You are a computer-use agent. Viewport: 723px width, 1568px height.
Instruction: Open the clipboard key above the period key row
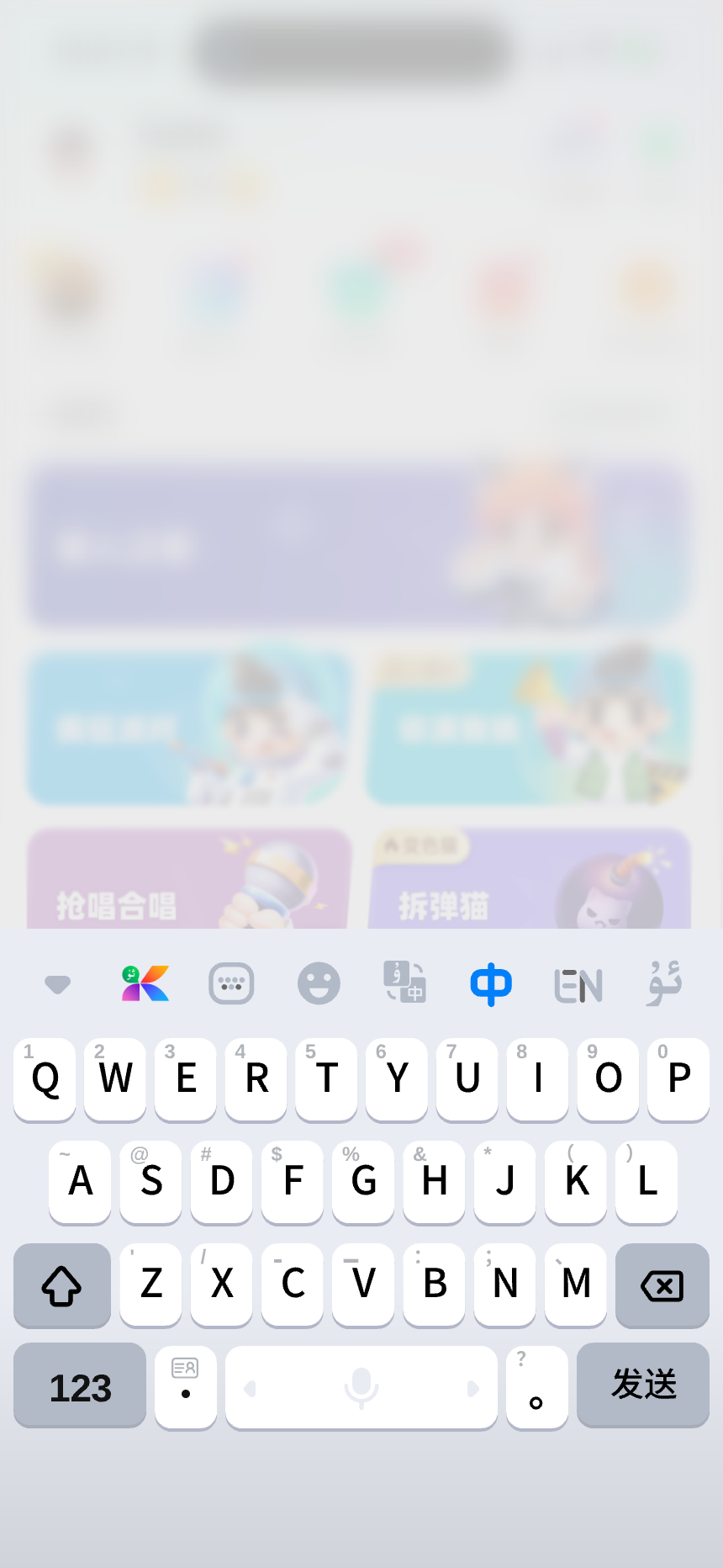pyautogui.click(x=185, y=1386)
